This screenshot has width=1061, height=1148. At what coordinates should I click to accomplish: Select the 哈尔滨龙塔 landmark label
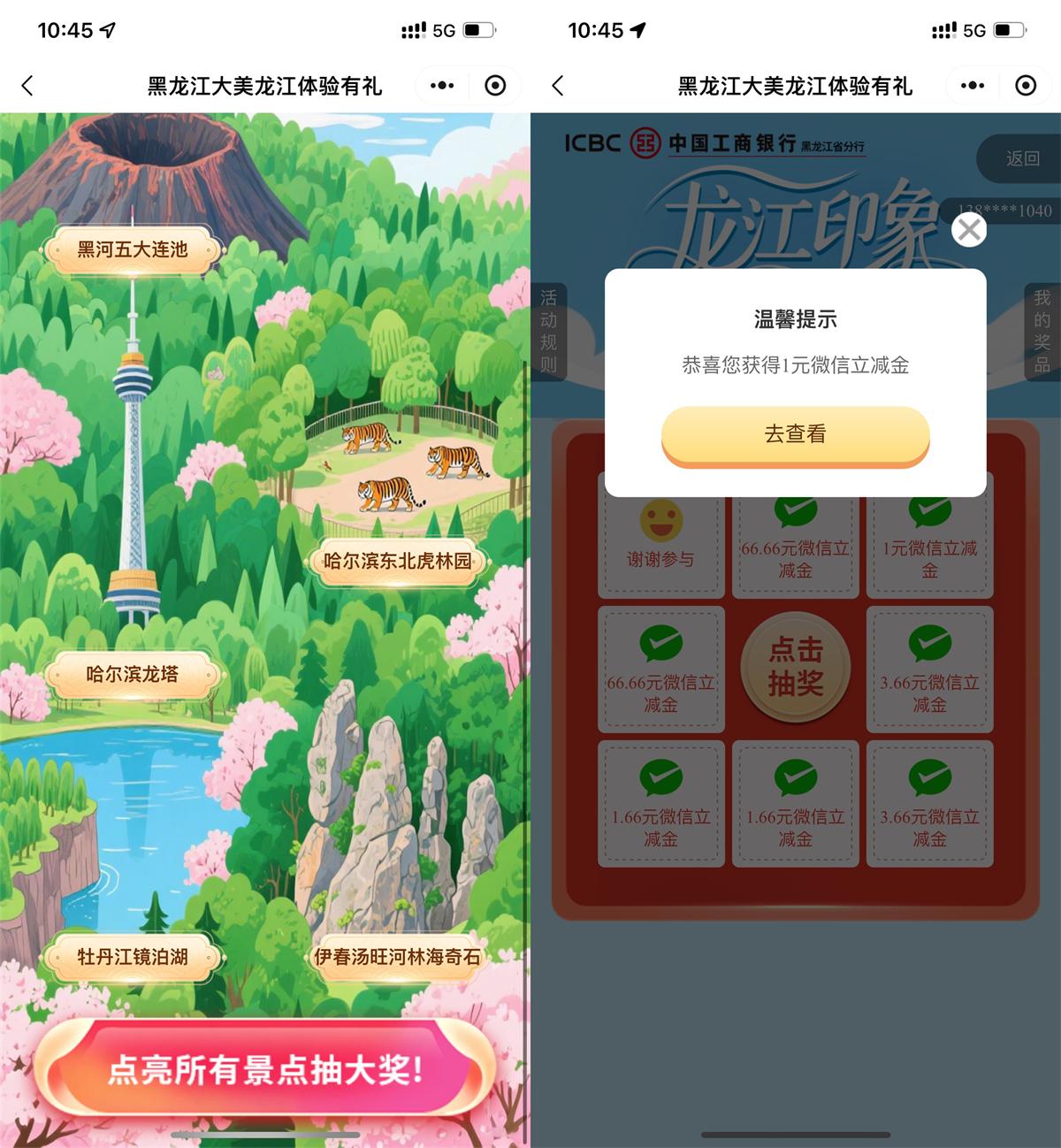click(x=133, y=674)
